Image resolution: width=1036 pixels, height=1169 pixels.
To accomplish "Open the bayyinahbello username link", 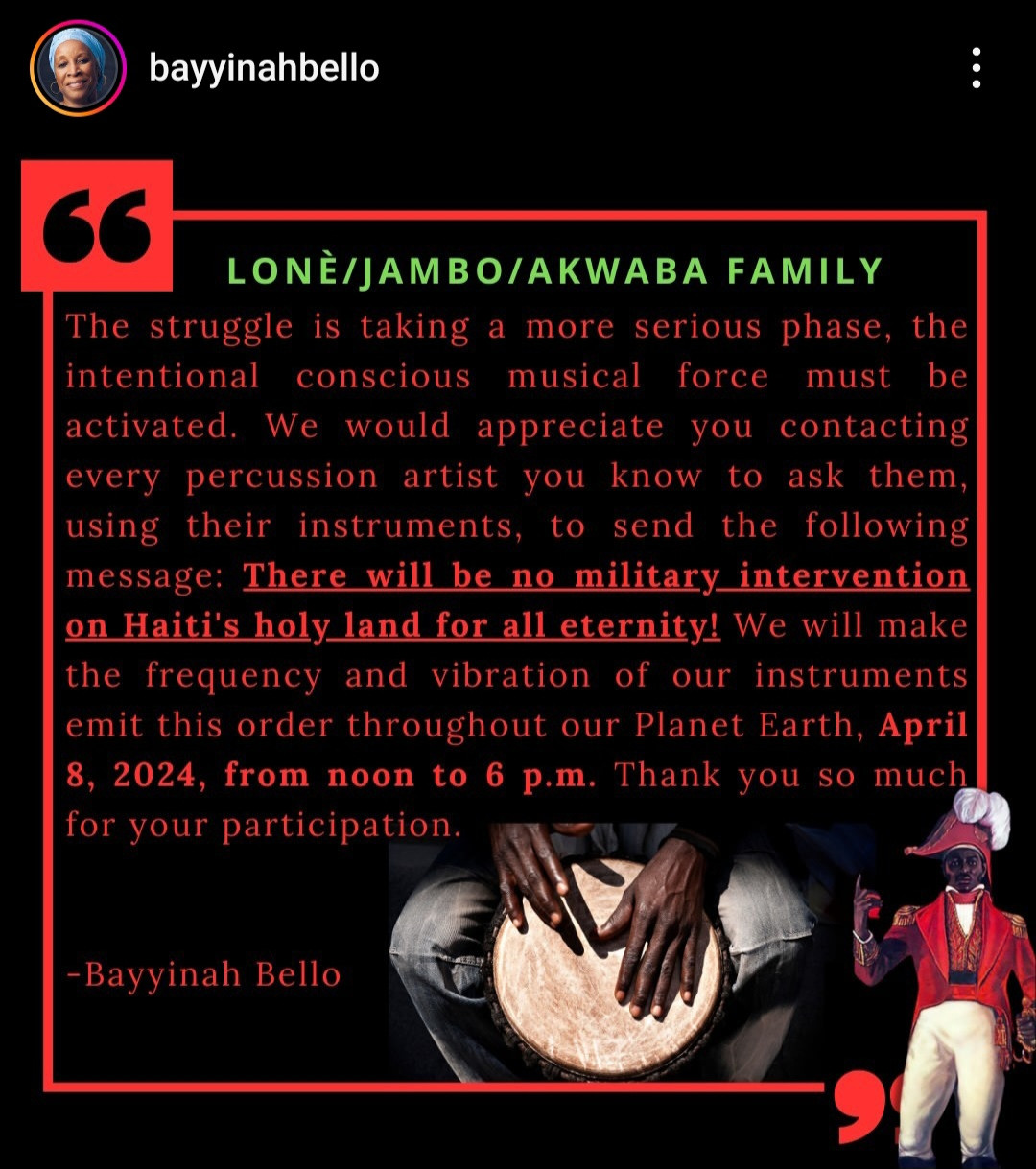I will [x=264, y=69].
